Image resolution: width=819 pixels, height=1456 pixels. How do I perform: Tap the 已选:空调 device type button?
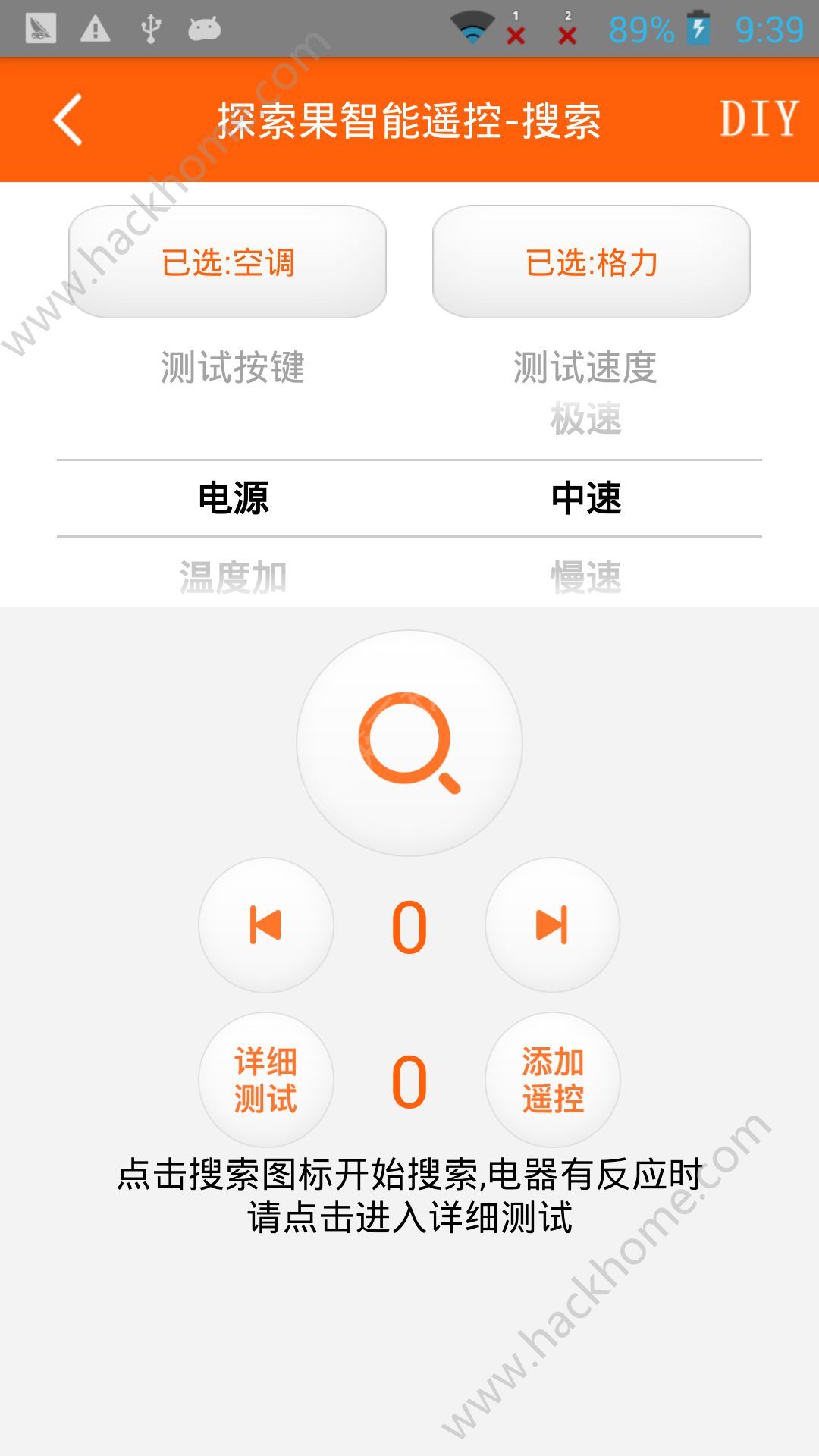(227, 262)
